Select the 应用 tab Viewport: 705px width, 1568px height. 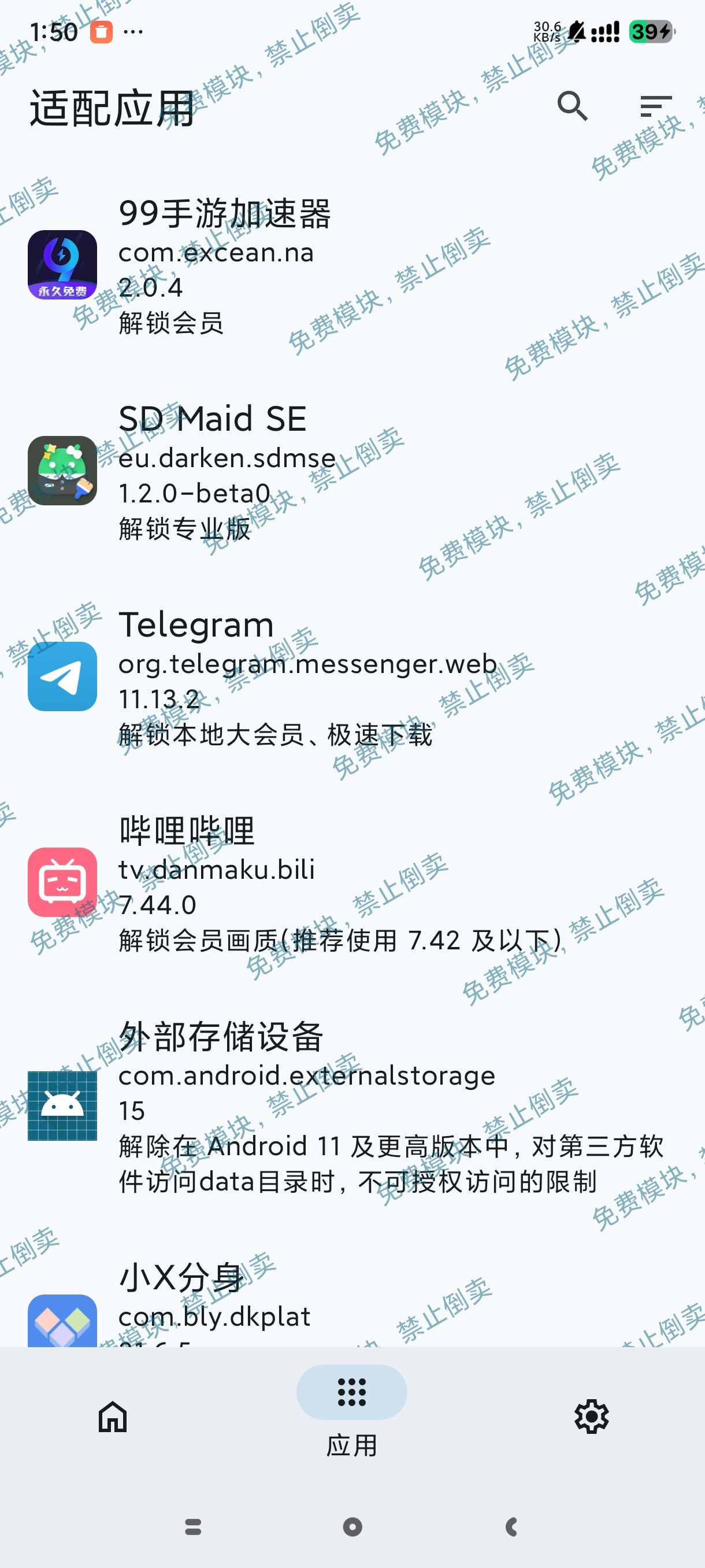[351, 1407]
